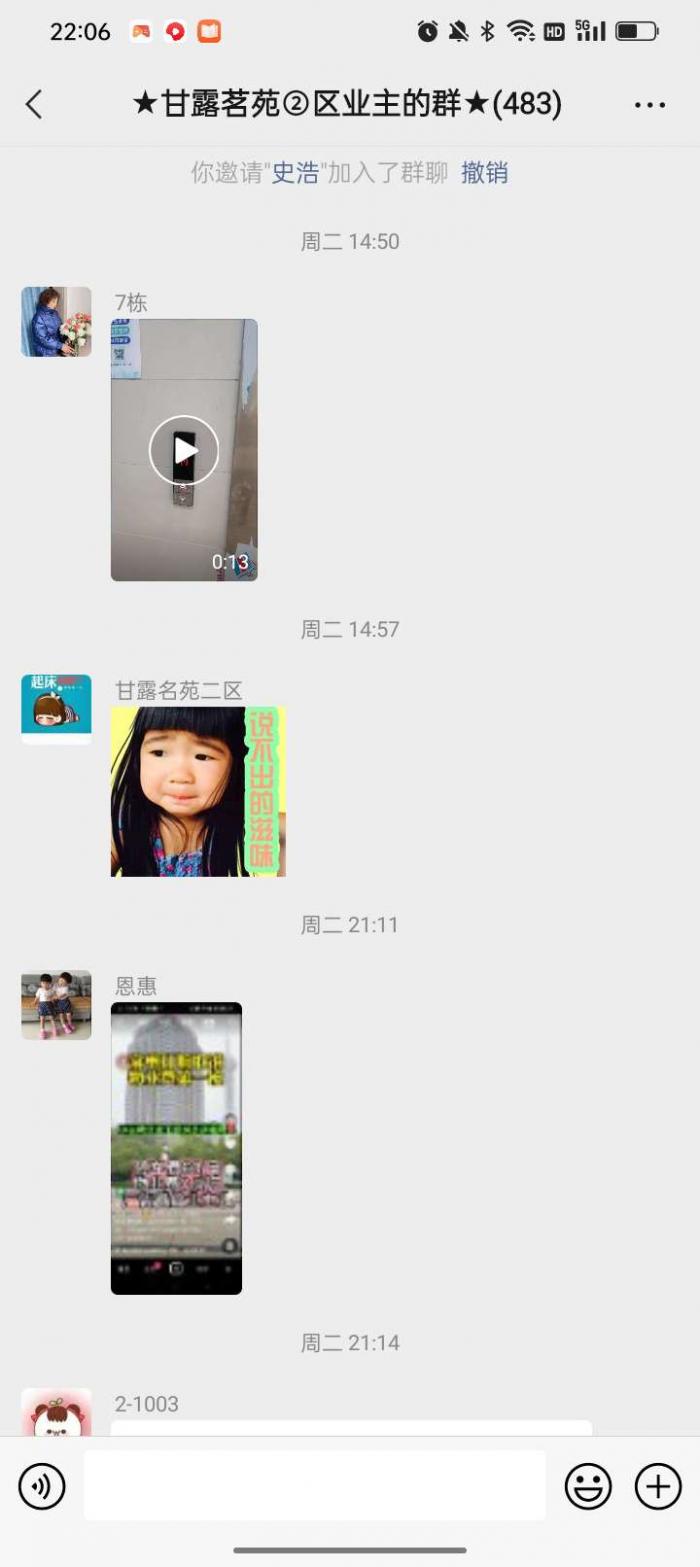
Task: View the sticker sent by 甘露名苑二区
Action: click(198, 792)
